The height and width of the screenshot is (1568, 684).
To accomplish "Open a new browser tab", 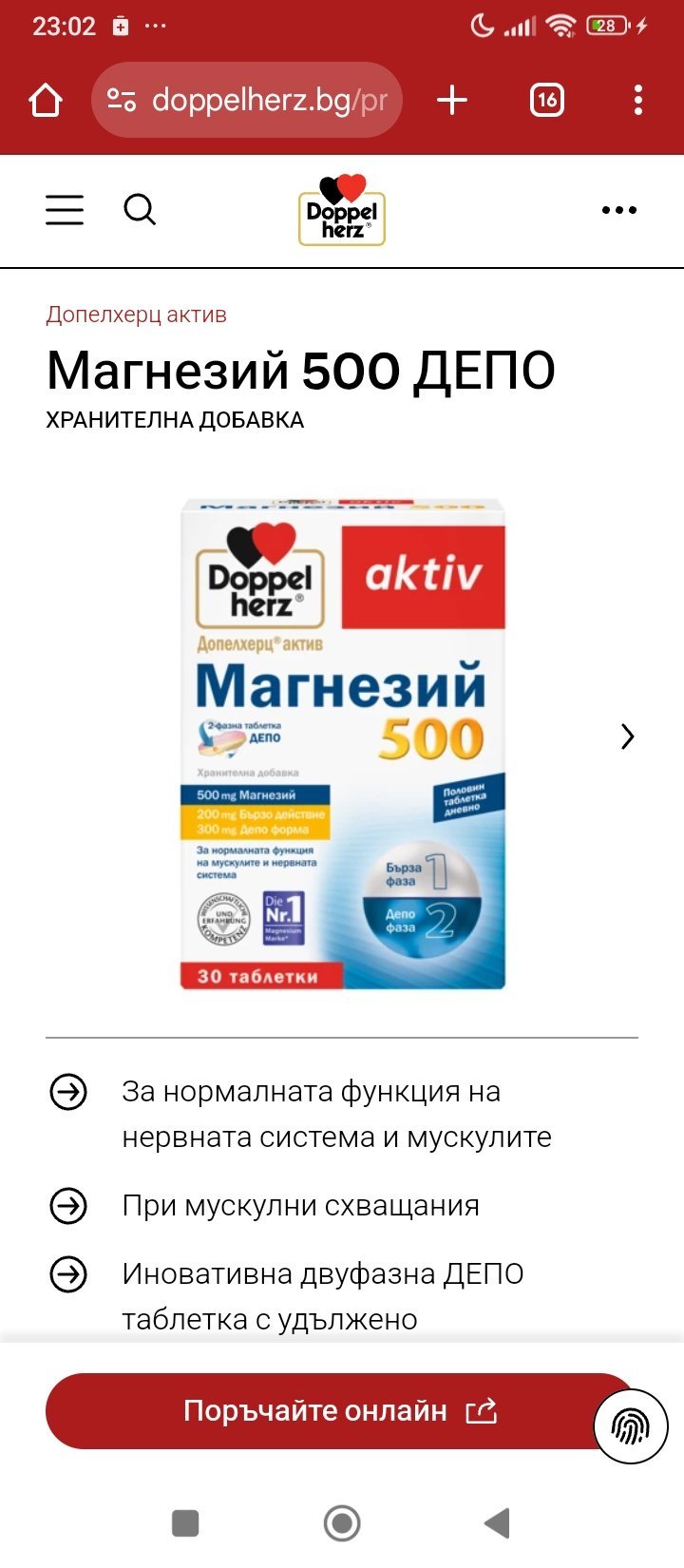I will (452, 100).
